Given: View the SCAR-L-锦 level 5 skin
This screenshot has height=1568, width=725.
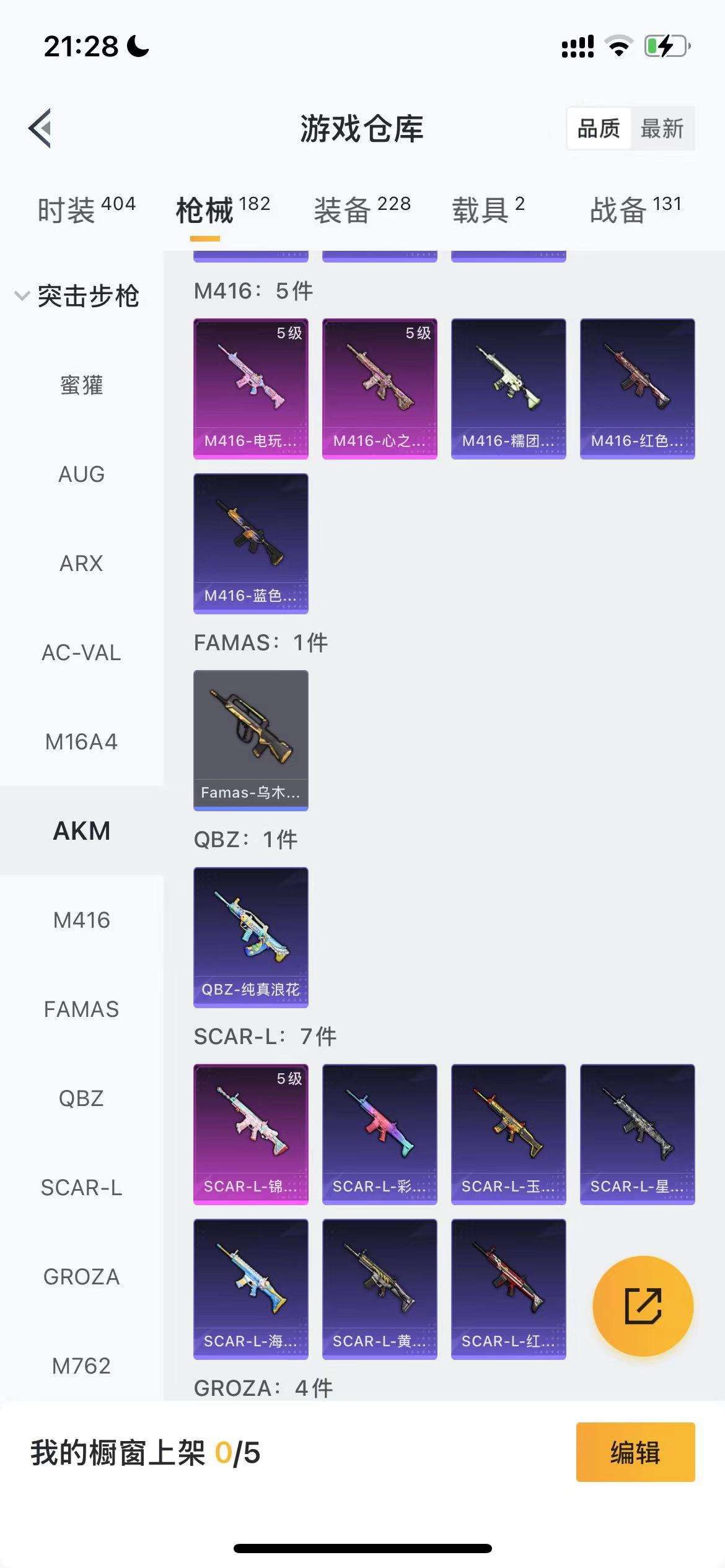Looking at the screenshot, I should pos(251,1135).
